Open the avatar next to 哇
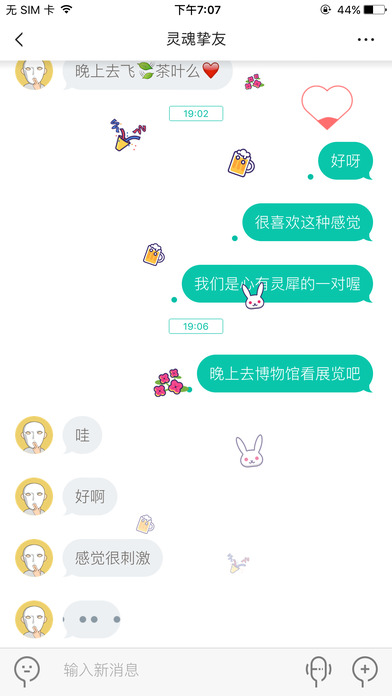Viewport: 392px width, 696px height. [x=34, y=435]
